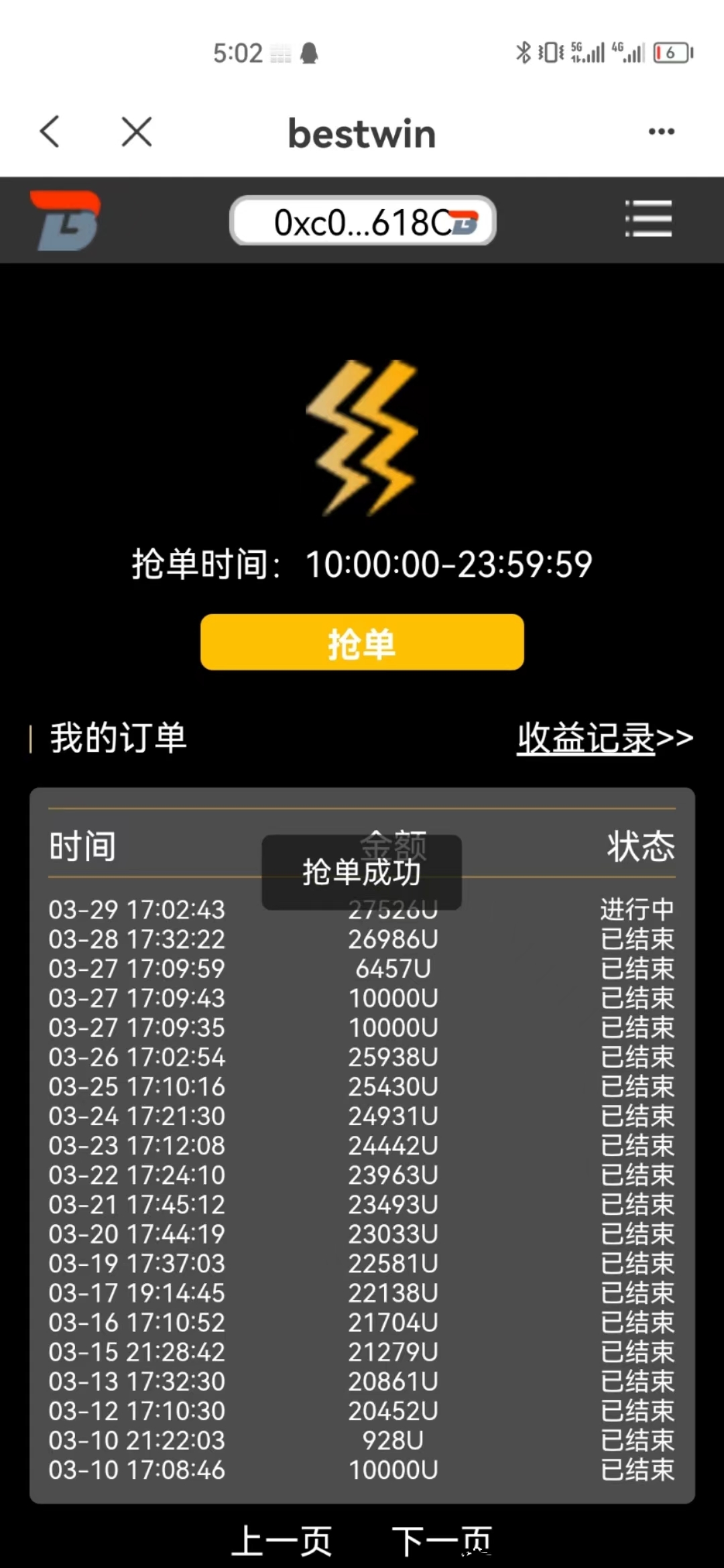Open the three-dot overflow menu

661,131
